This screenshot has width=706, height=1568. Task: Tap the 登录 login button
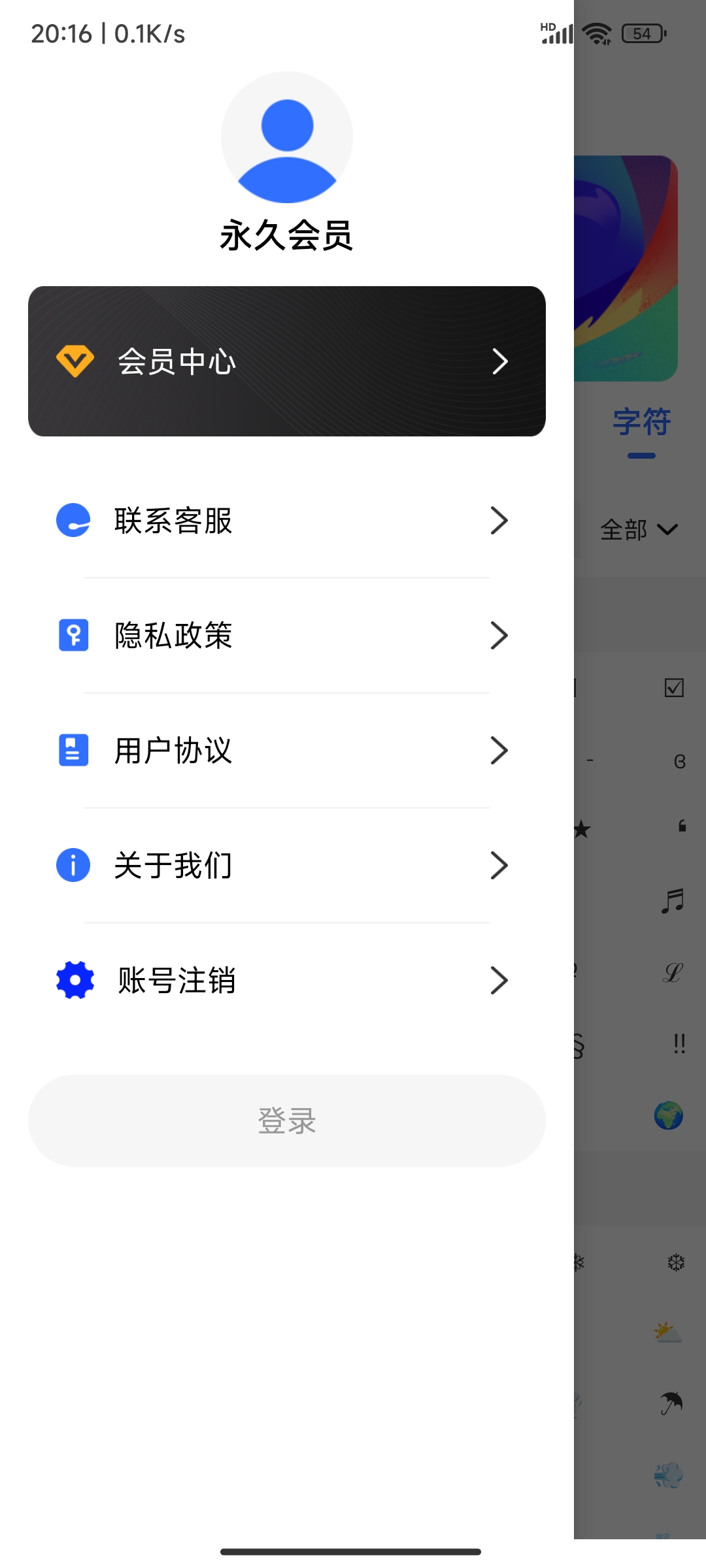286,1120
